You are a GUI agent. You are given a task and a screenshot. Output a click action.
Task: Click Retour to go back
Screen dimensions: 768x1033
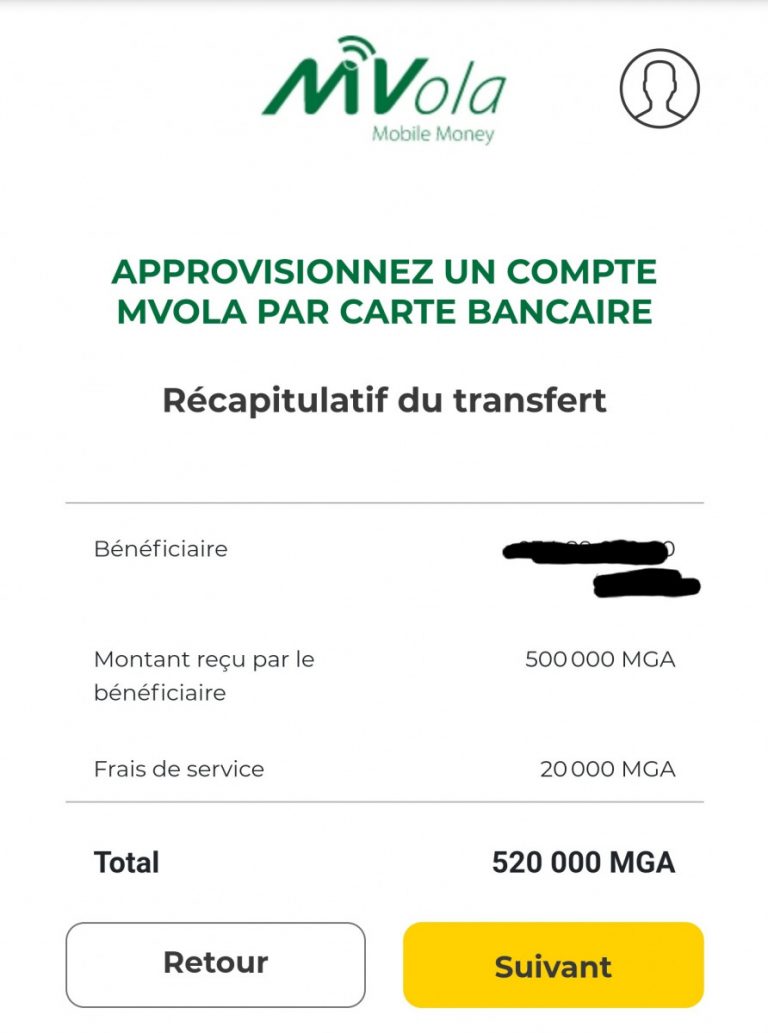[x=215, y=962]
